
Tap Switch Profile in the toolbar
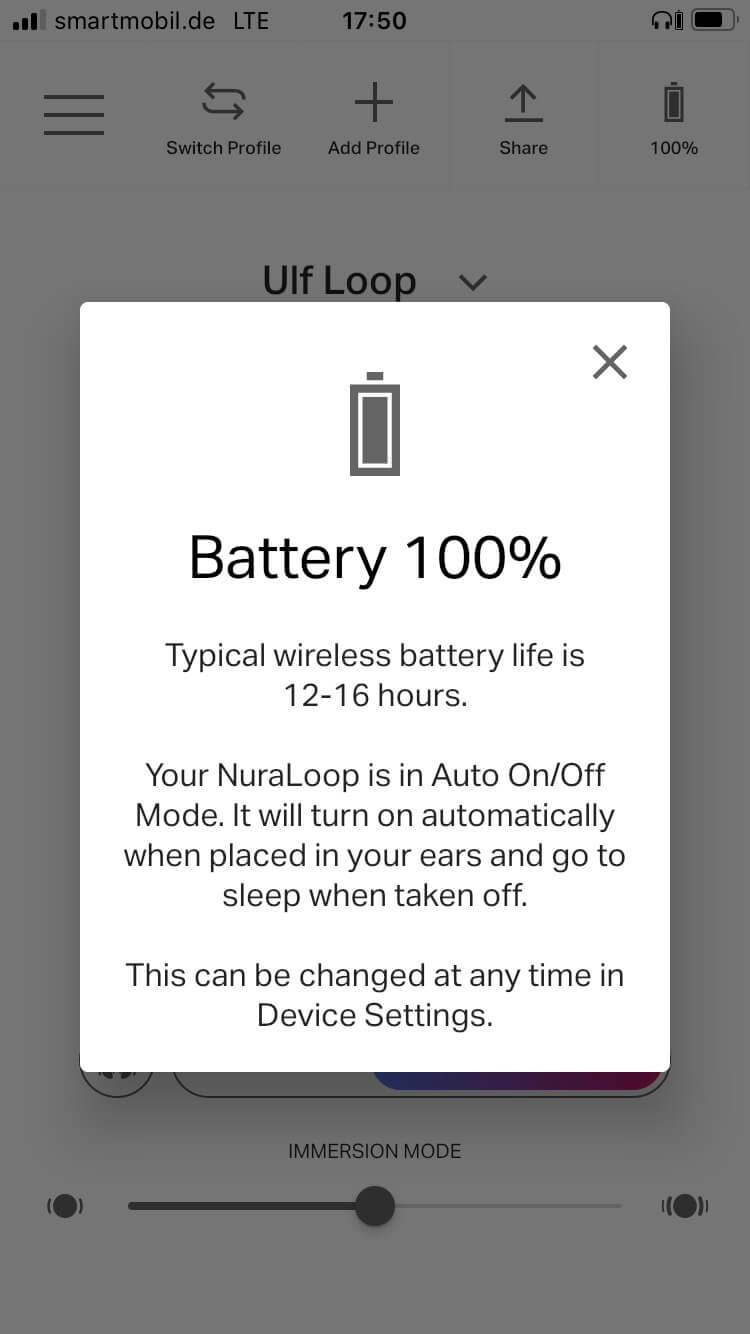point(223,120)
